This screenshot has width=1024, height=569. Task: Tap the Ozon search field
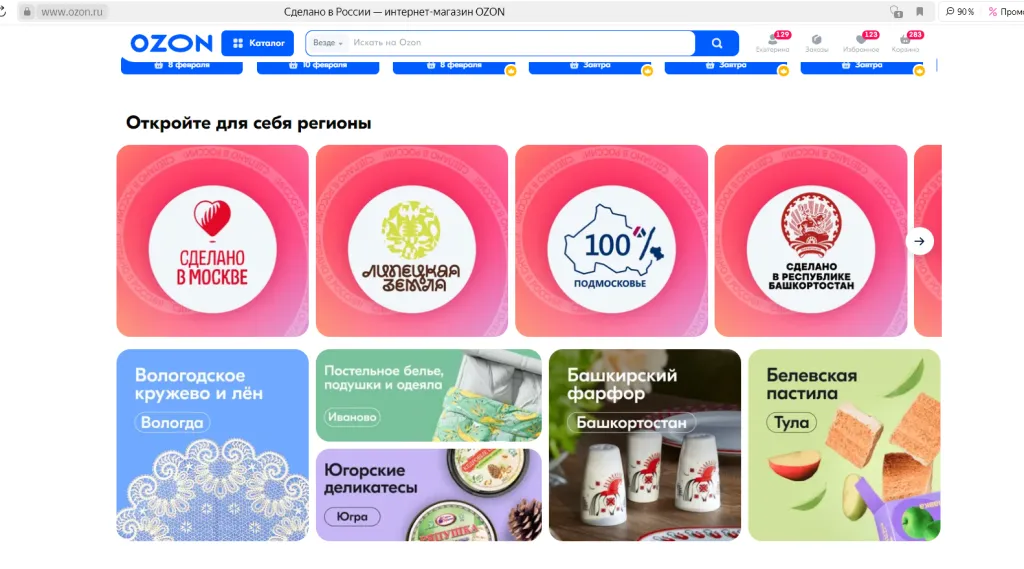coord(520,43)
